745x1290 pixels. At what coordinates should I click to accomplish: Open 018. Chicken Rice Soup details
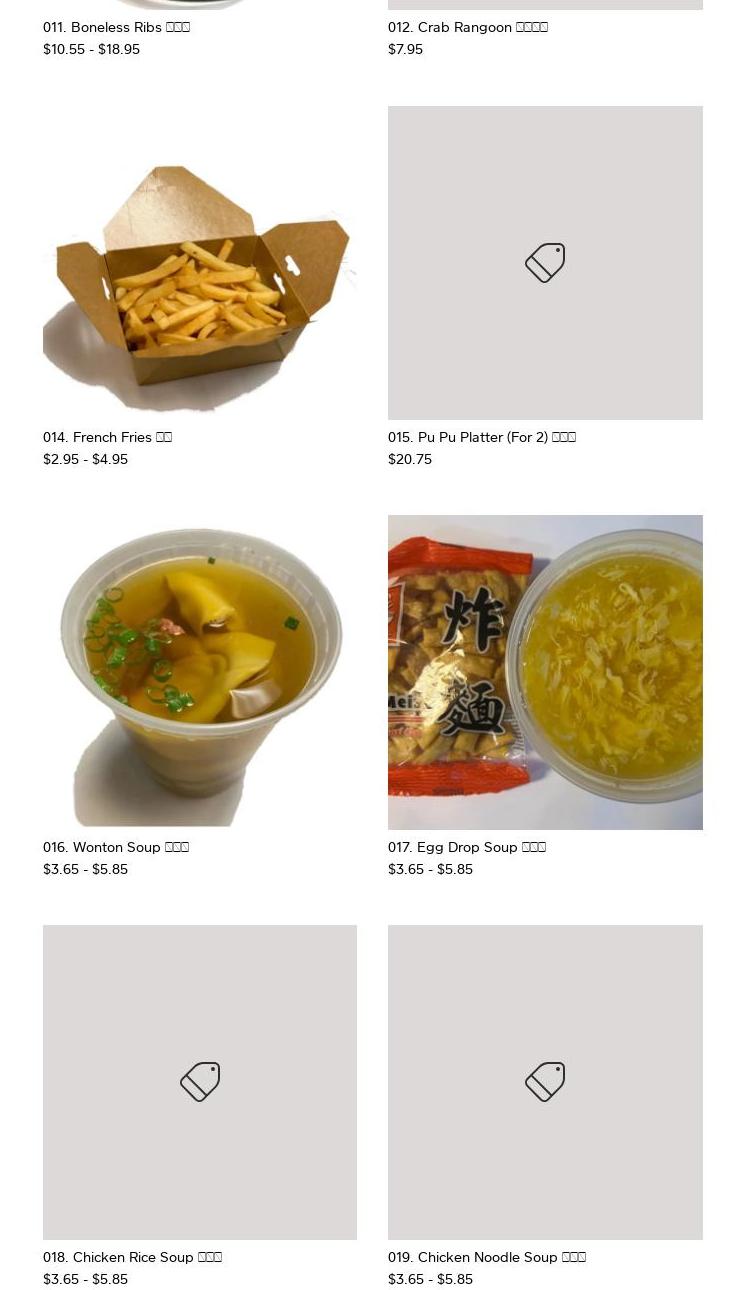click(x=200, y=1082)
